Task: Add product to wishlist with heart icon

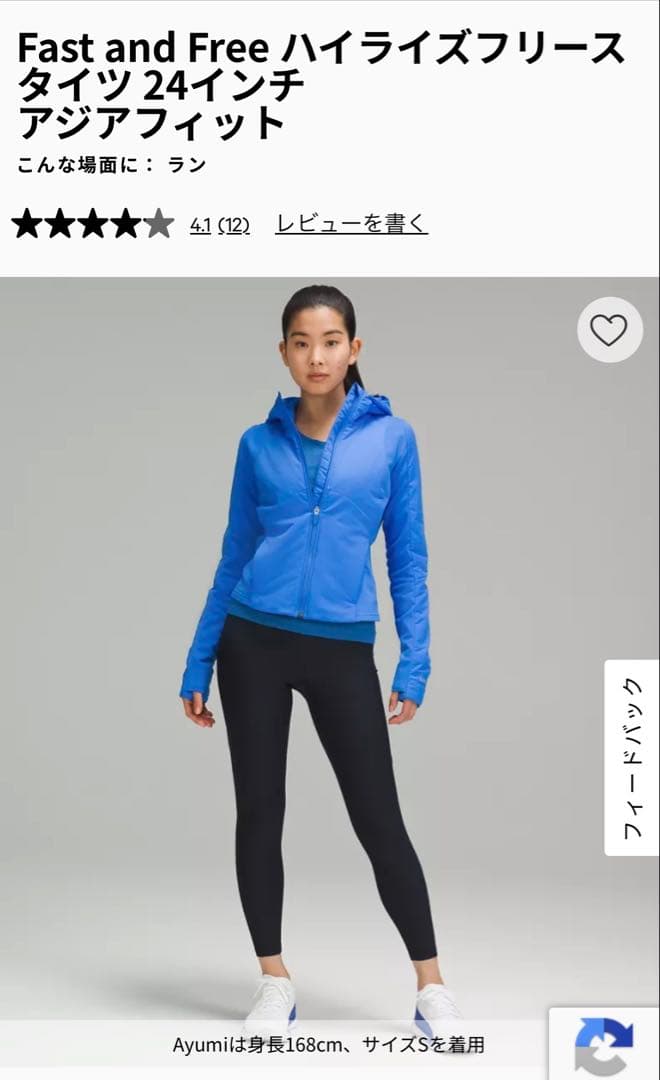Action: click(609, 329)
